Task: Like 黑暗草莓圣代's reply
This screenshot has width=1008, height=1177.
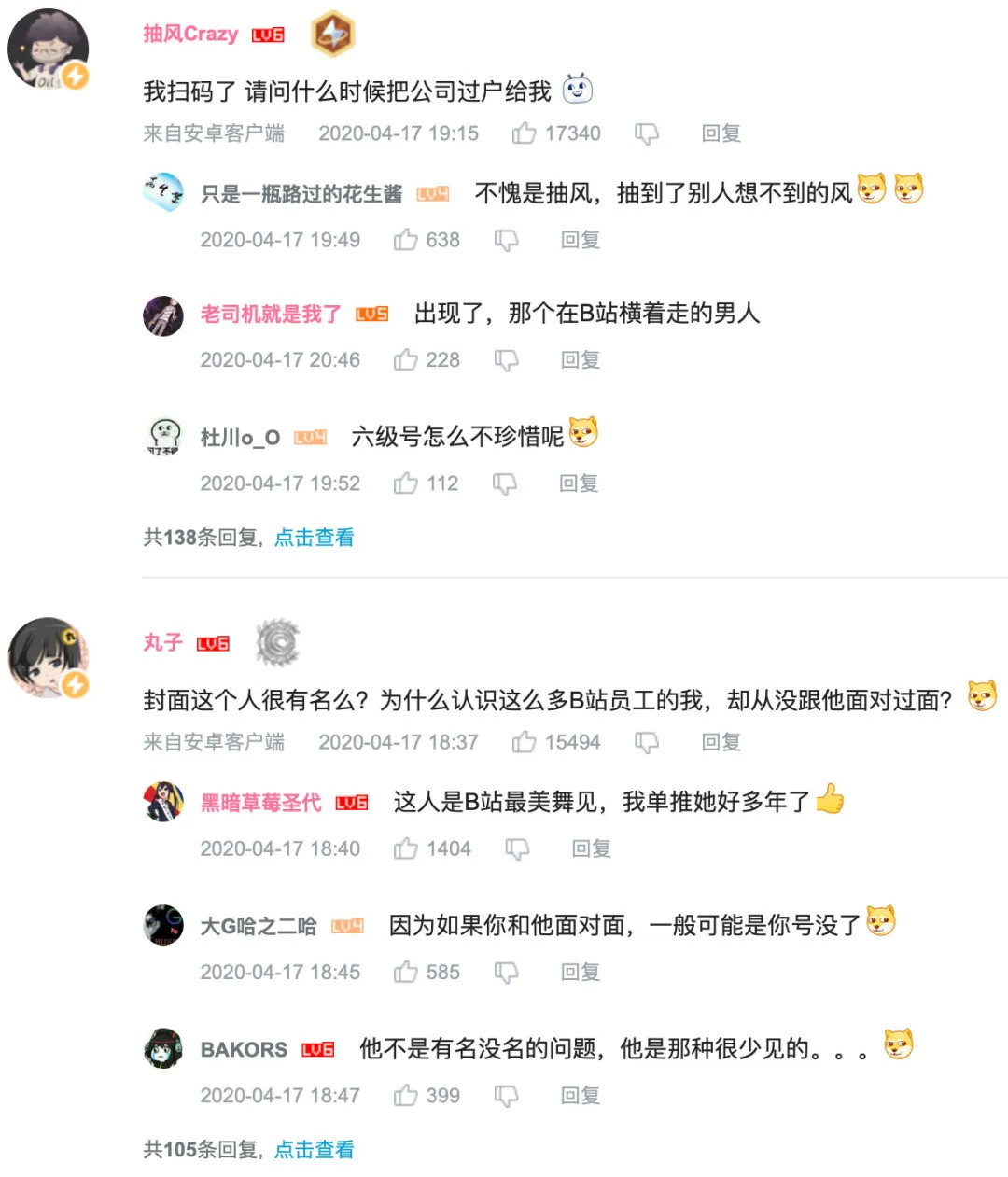Action: pos(405,848)
